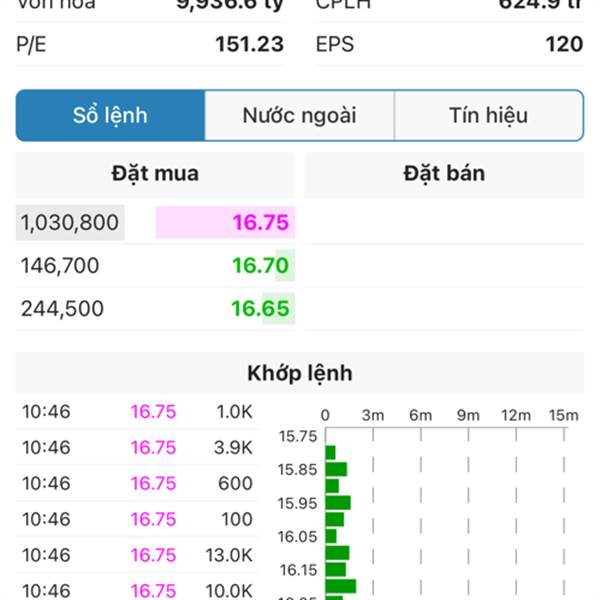600x600 pixels.
Task: Select the Sổ lệnh tab
Action: point(110,115)
